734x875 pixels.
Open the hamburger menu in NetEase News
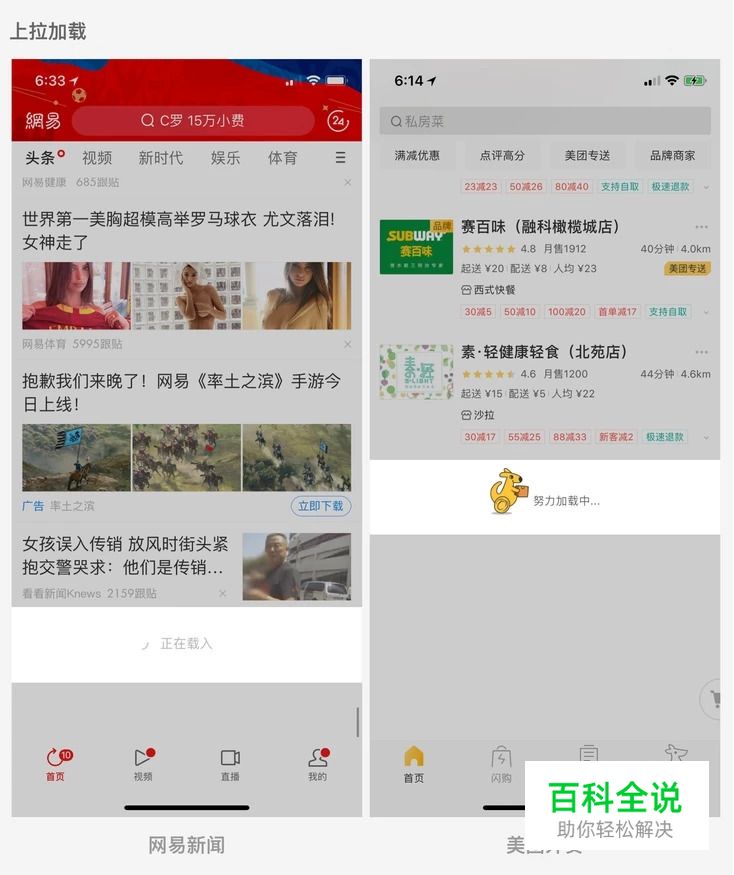(340, 157)
